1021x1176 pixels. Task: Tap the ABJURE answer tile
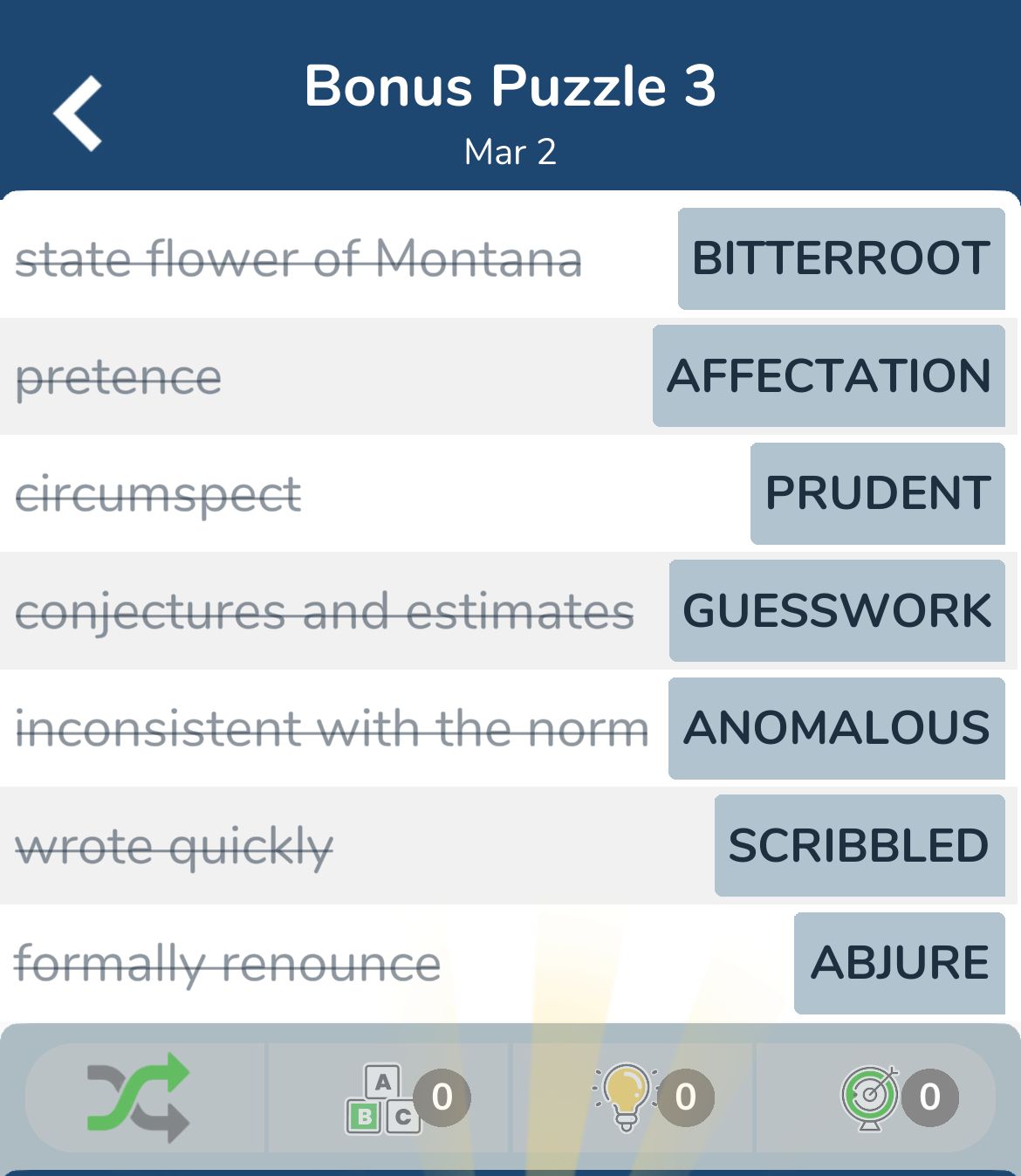click(x=899, y=963)
